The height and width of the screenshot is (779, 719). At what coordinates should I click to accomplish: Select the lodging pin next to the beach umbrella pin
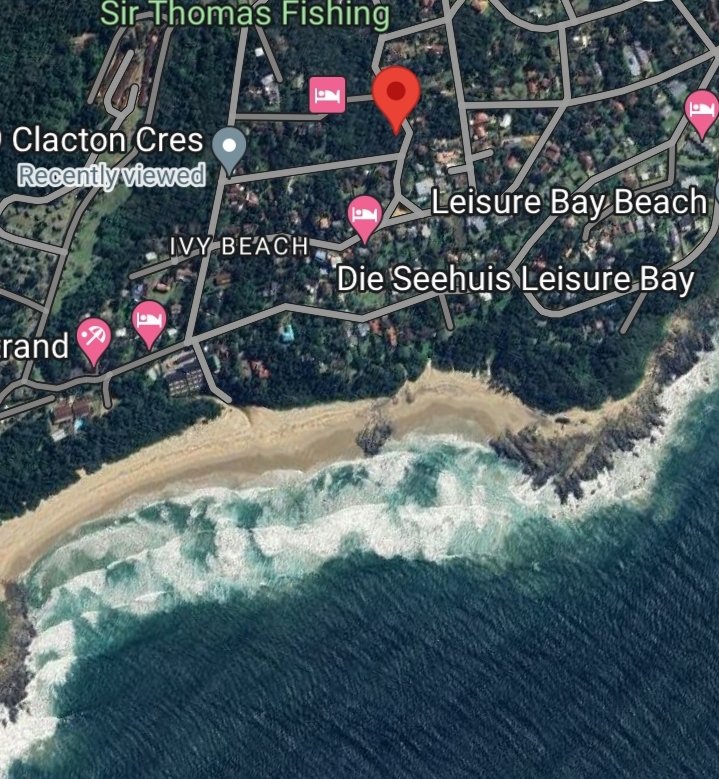[149, 322]
